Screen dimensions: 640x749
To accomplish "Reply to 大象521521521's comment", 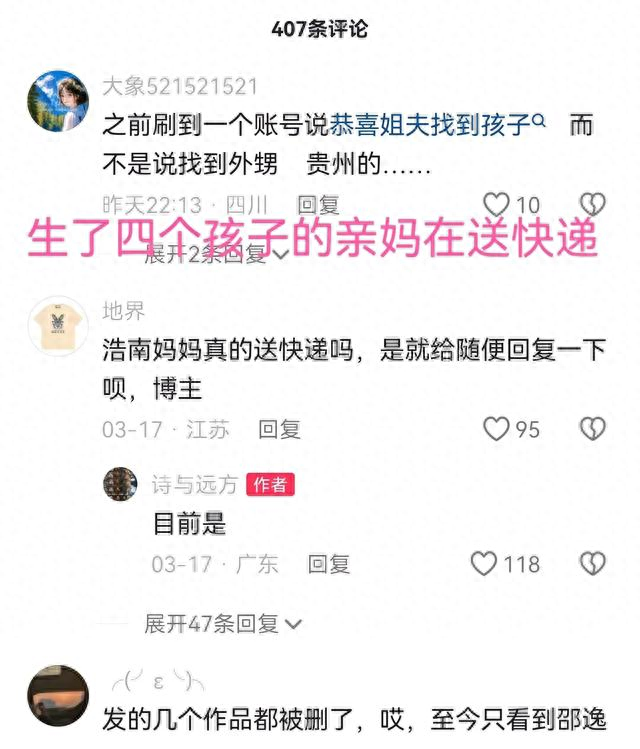I will (x=319, y=205).
